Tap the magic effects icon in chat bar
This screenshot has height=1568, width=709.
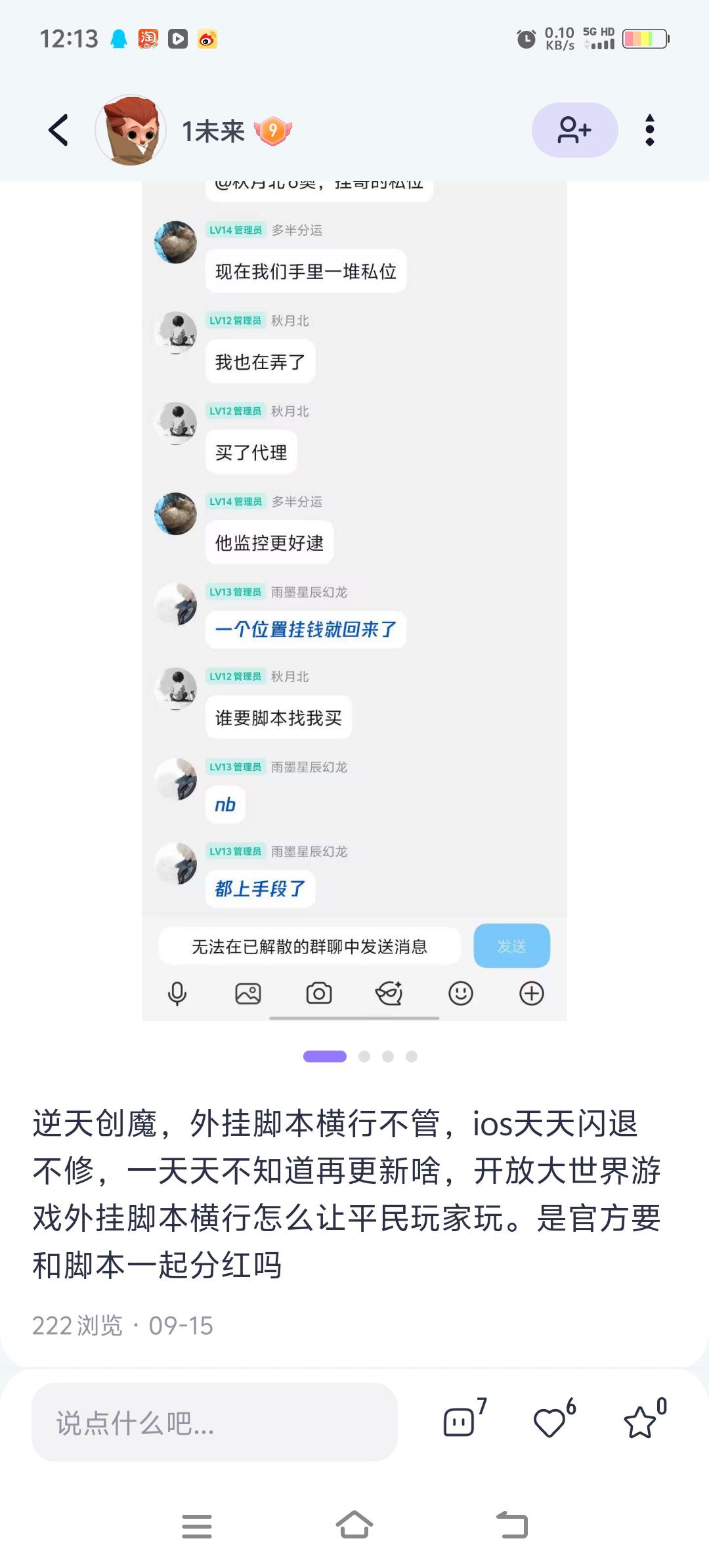(x=391, y=994)
